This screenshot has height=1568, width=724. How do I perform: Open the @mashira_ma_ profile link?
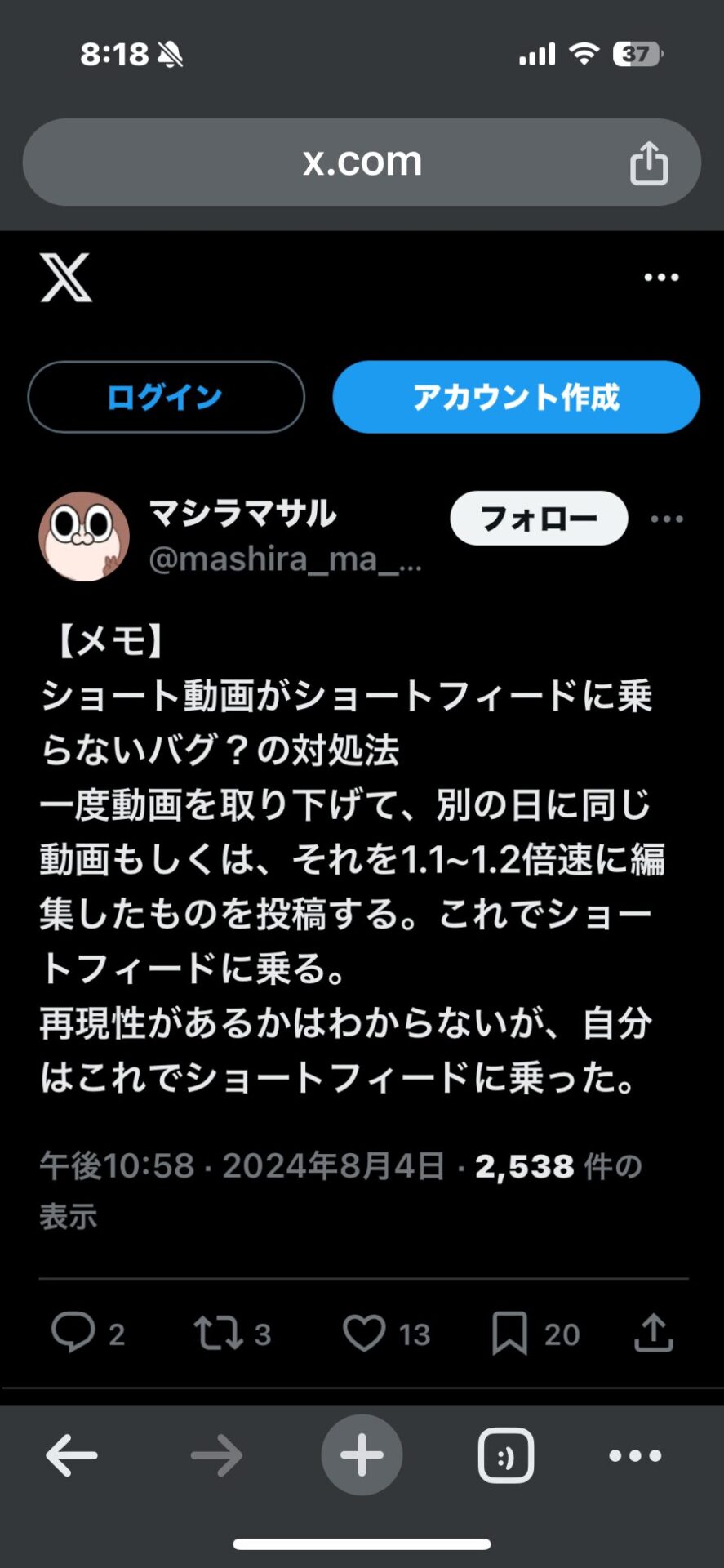[285, 559]
